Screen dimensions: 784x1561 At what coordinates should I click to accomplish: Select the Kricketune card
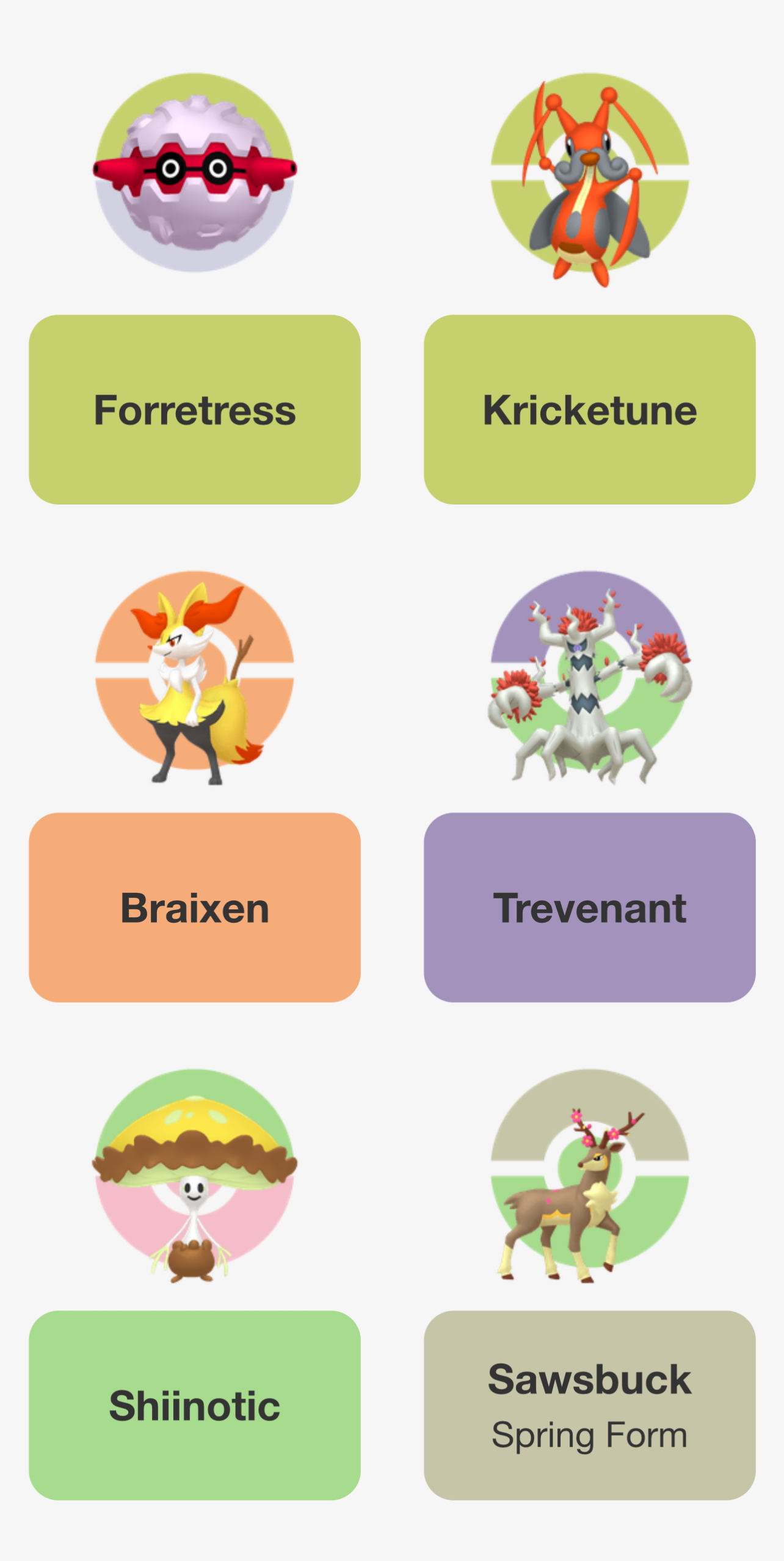click(x=589, y=409)
